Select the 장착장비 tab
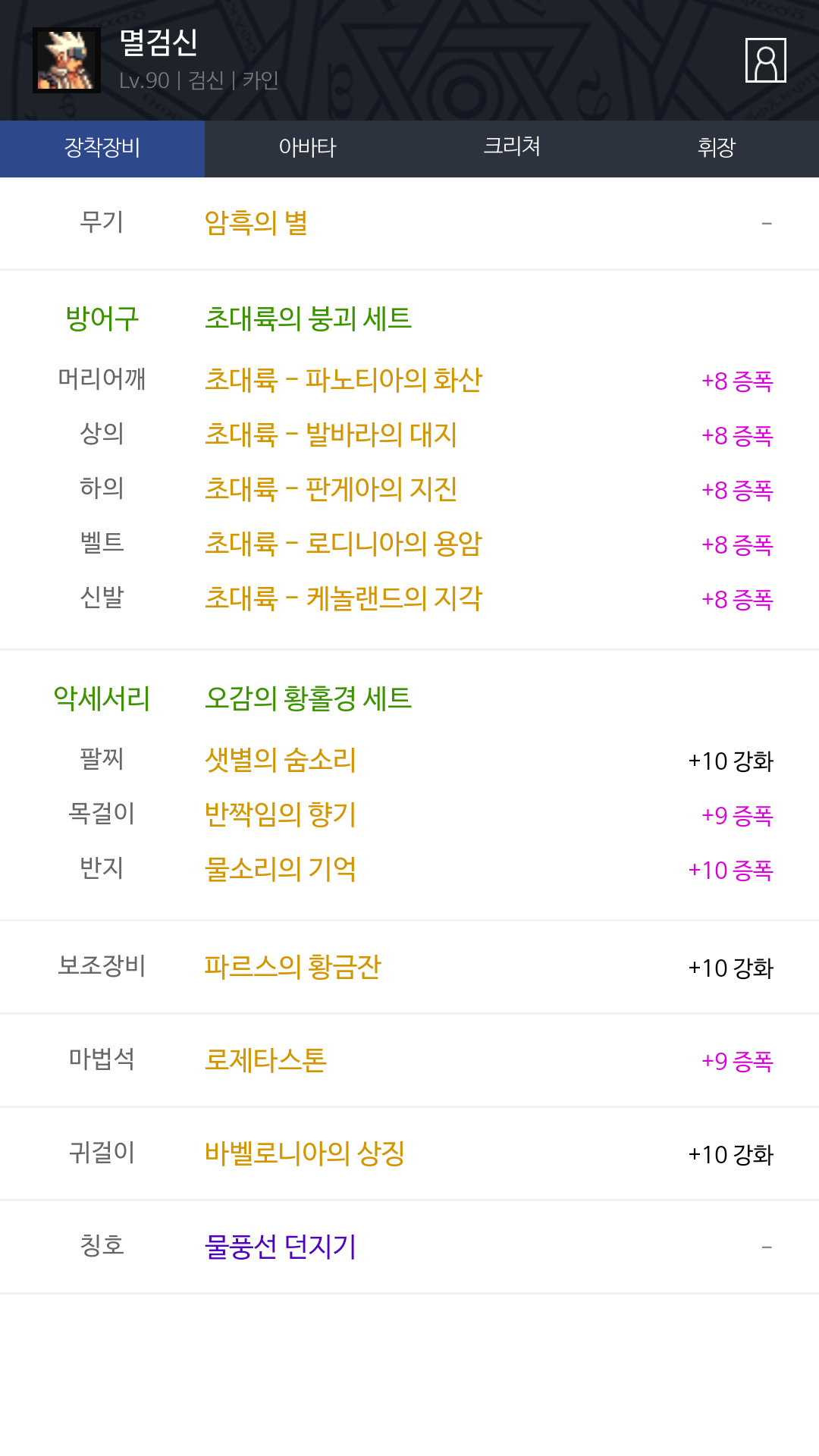The image size is (819, 1456). [102, 148]
